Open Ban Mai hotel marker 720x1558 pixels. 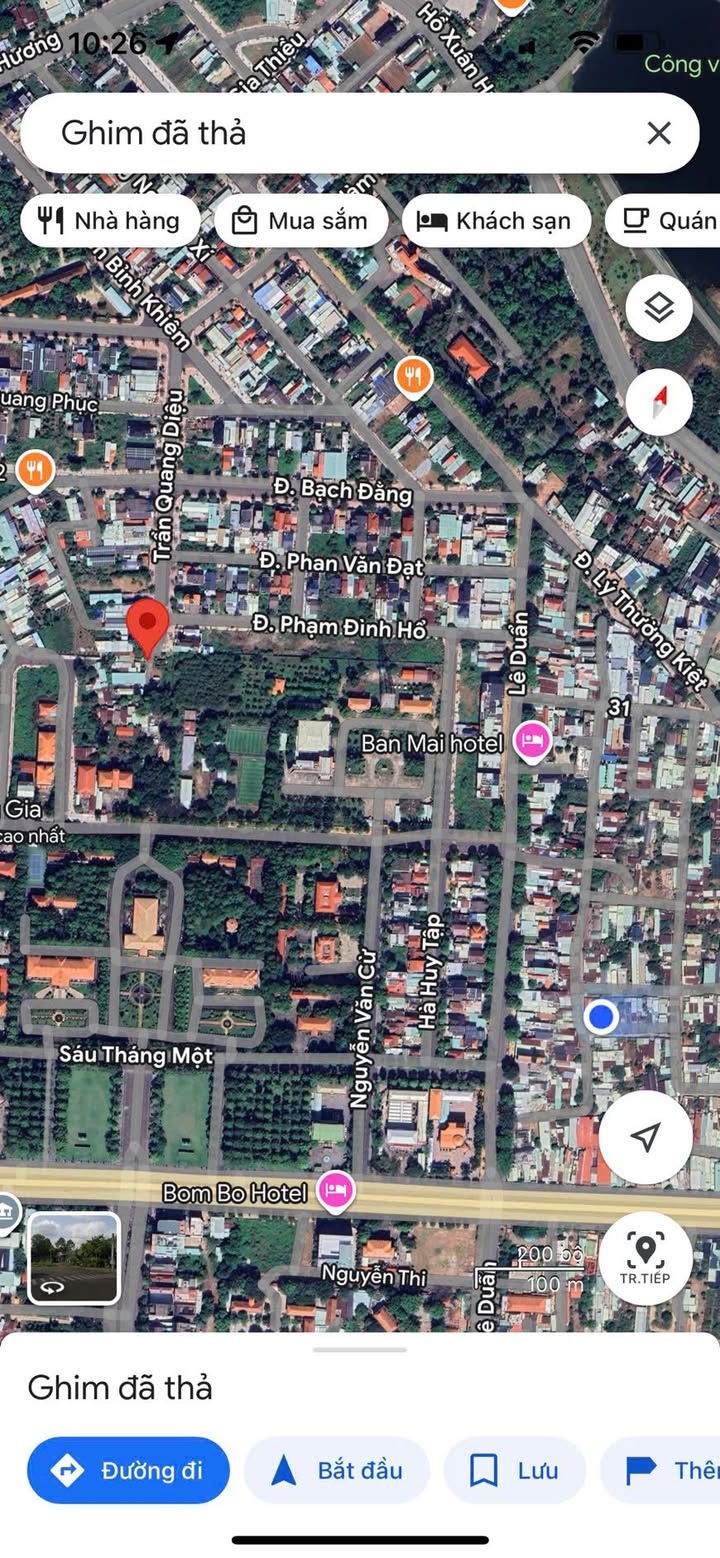[532, 742]
